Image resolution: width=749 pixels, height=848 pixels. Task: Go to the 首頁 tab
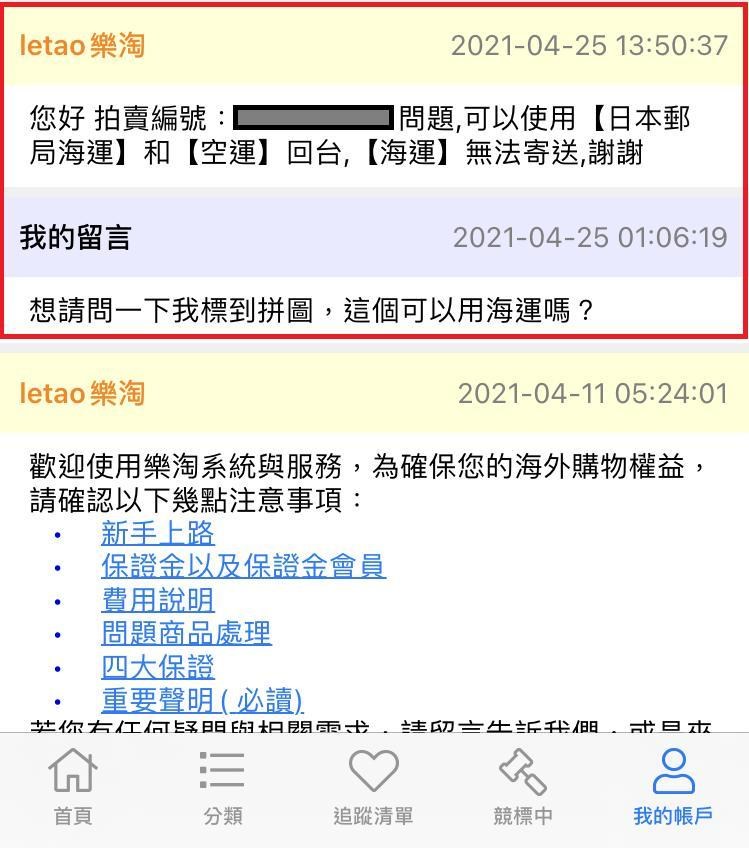(72, 788)
